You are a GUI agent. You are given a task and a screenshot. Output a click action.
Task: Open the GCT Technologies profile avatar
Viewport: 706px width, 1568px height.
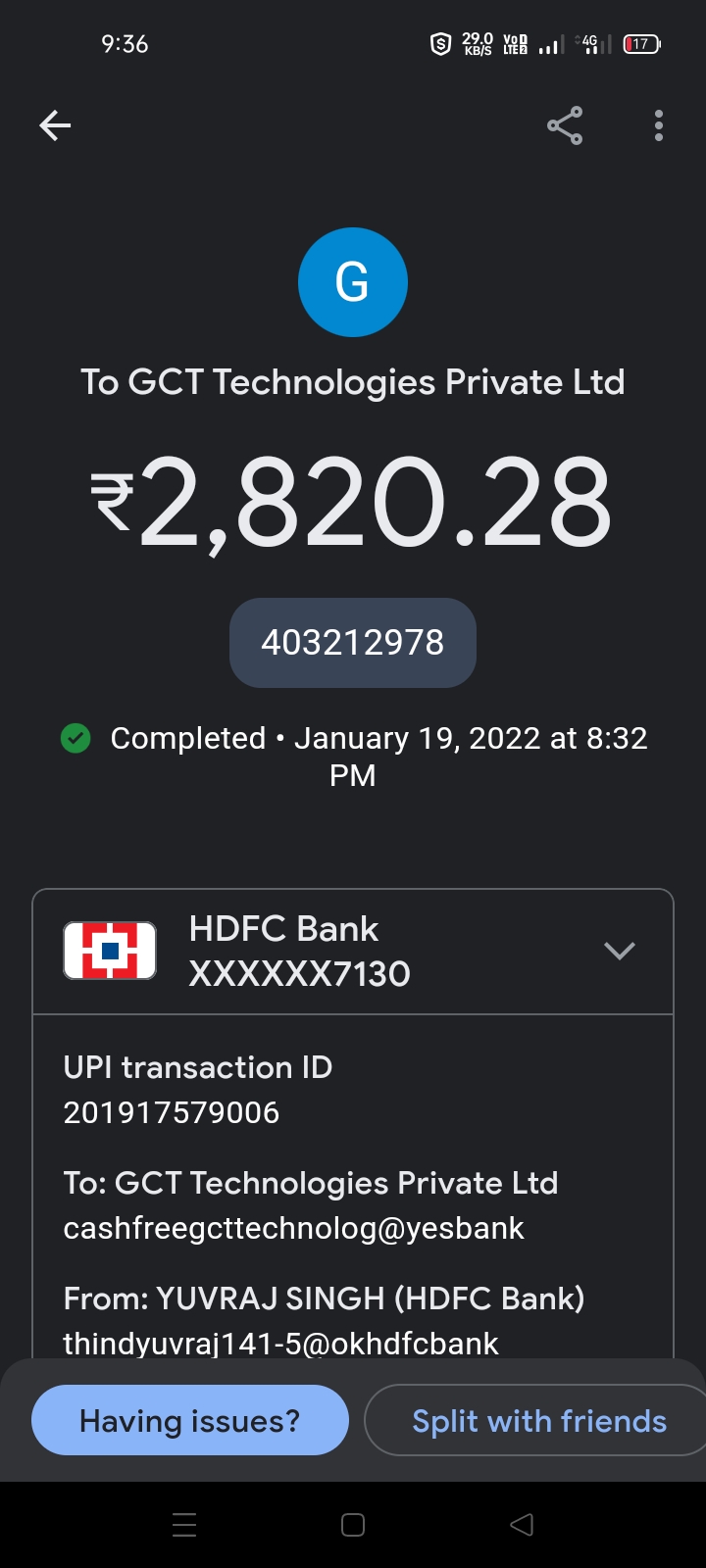(353, 282)
